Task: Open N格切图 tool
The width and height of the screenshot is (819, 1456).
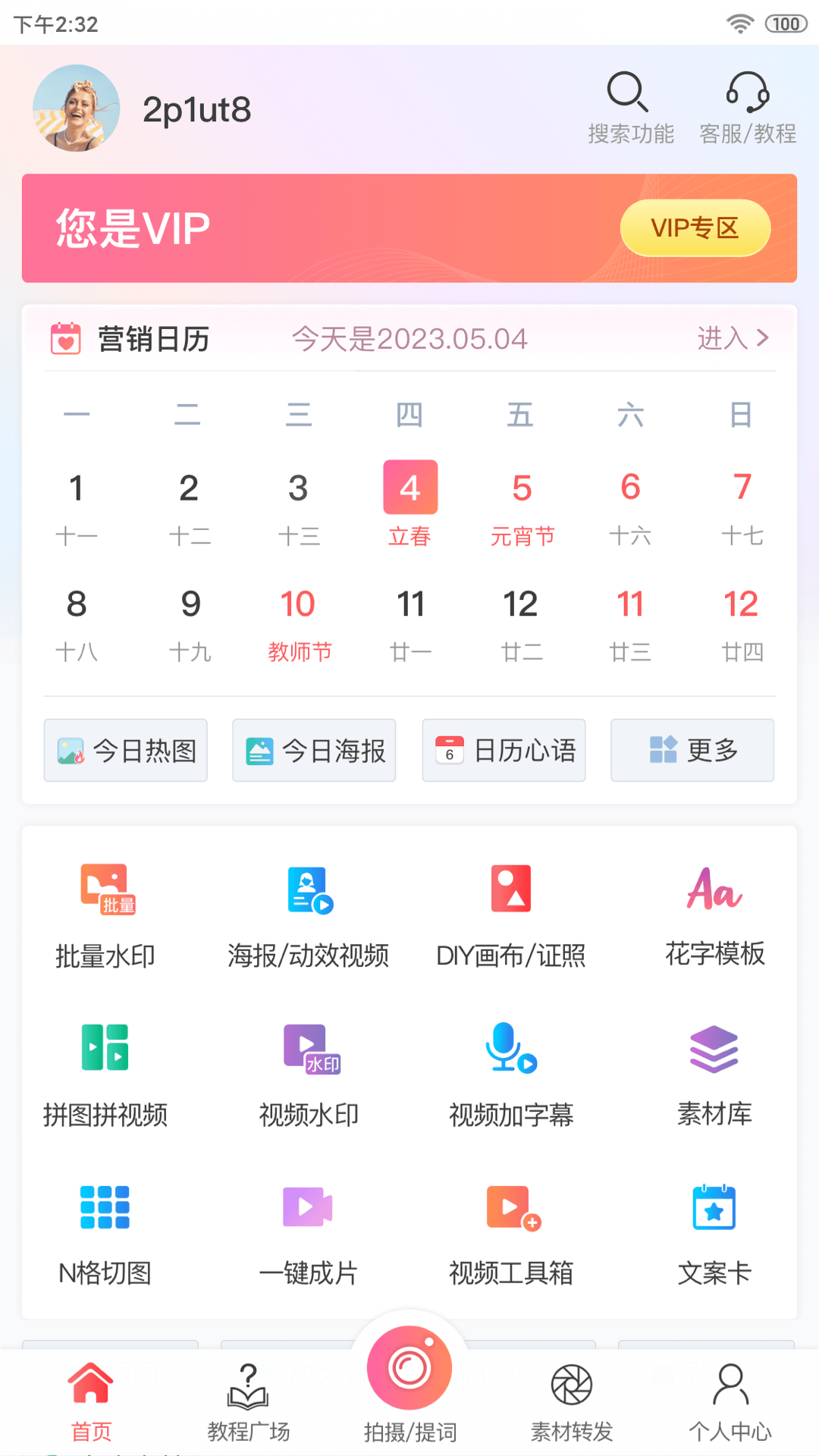Action: click(x=105, y=1235)
